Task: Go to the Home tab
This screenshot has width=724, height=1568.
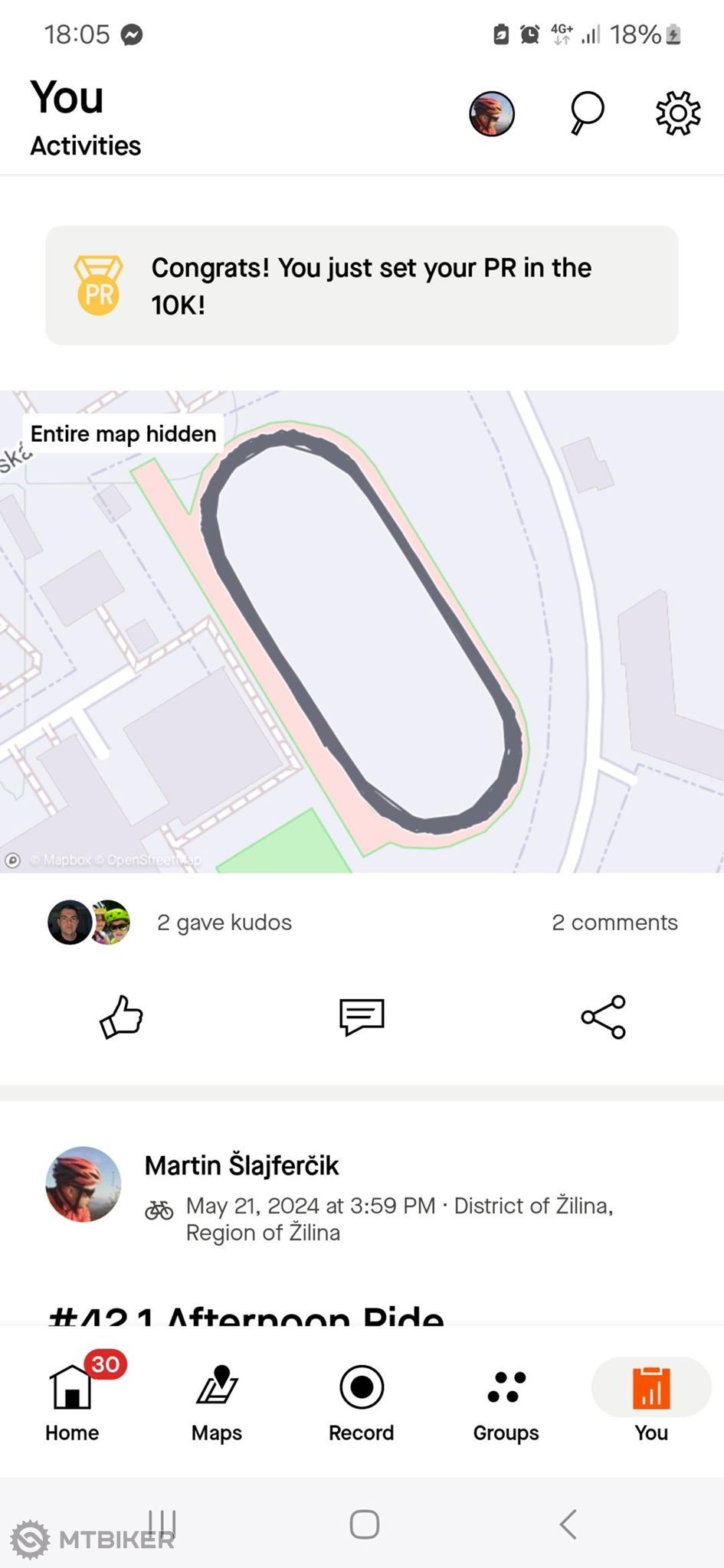Action: 72,1403
